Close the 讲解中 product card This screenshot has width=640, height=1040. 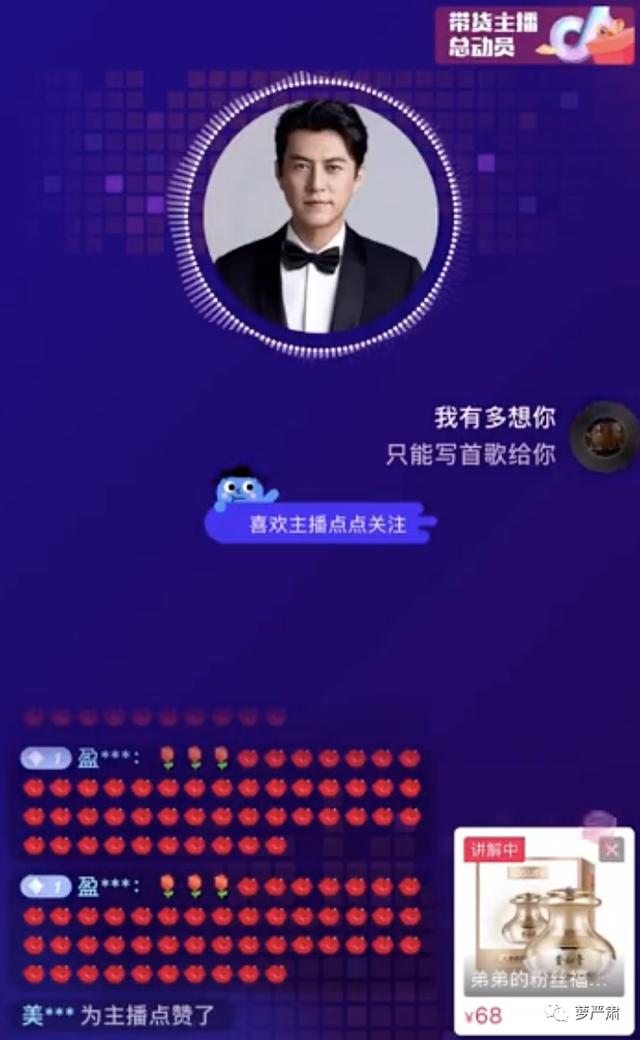[611, 850]
